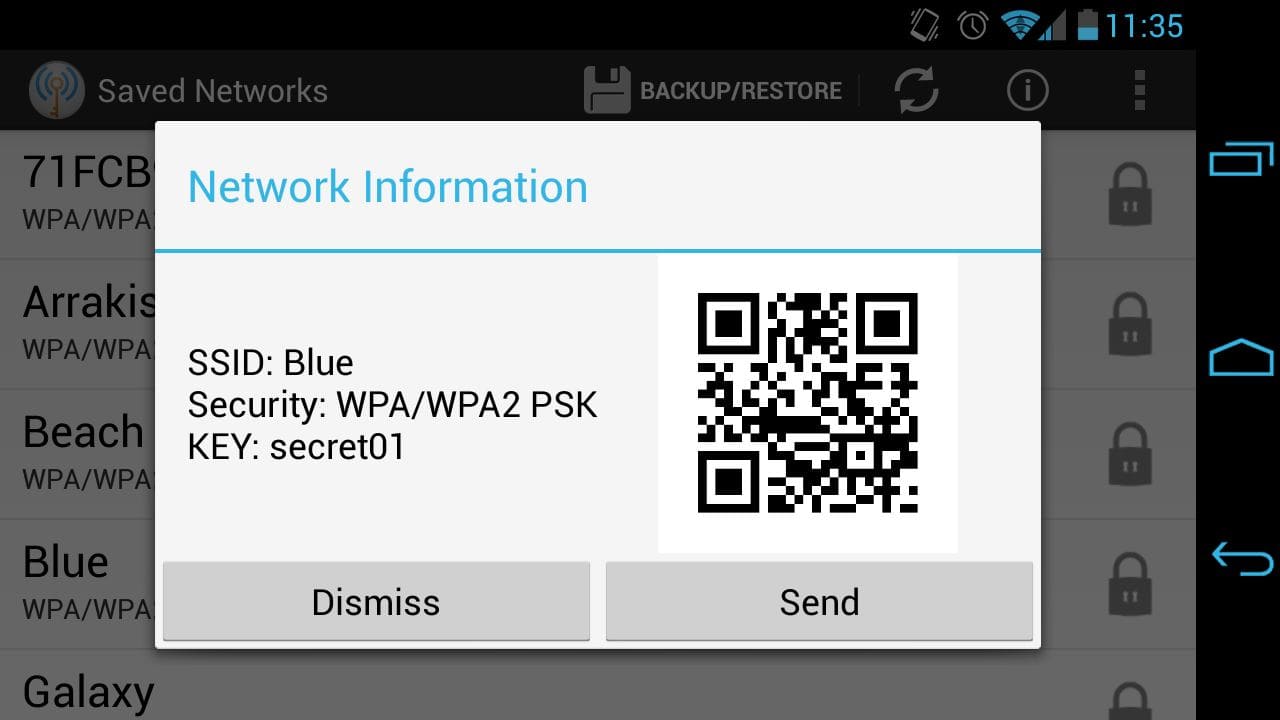Viewport: 1280px width, 720px height.
Task: Send the Blue network details
Action: 819,601
